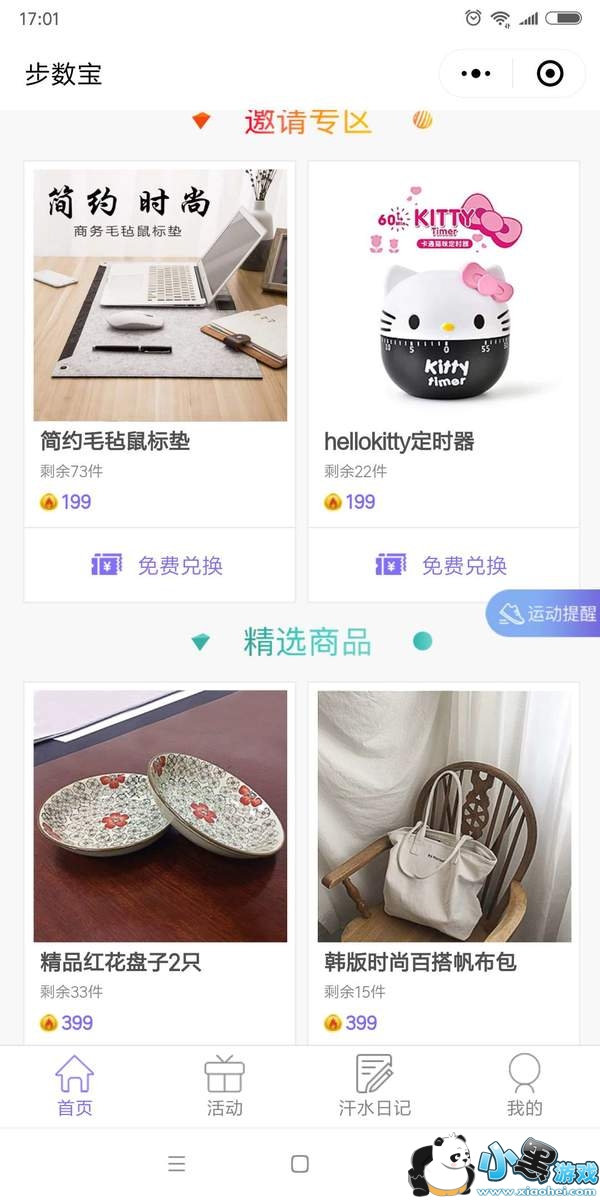Open the 汗水日记 tab

[375, 1086]
